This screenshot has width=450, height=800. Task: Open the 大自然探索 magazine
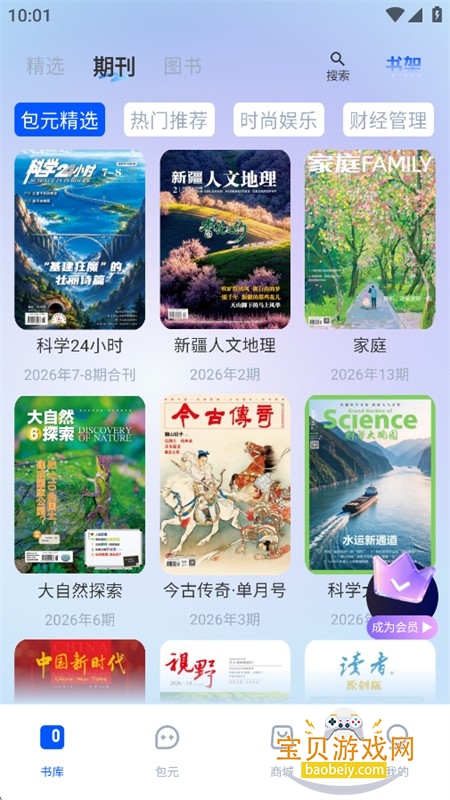80,485
